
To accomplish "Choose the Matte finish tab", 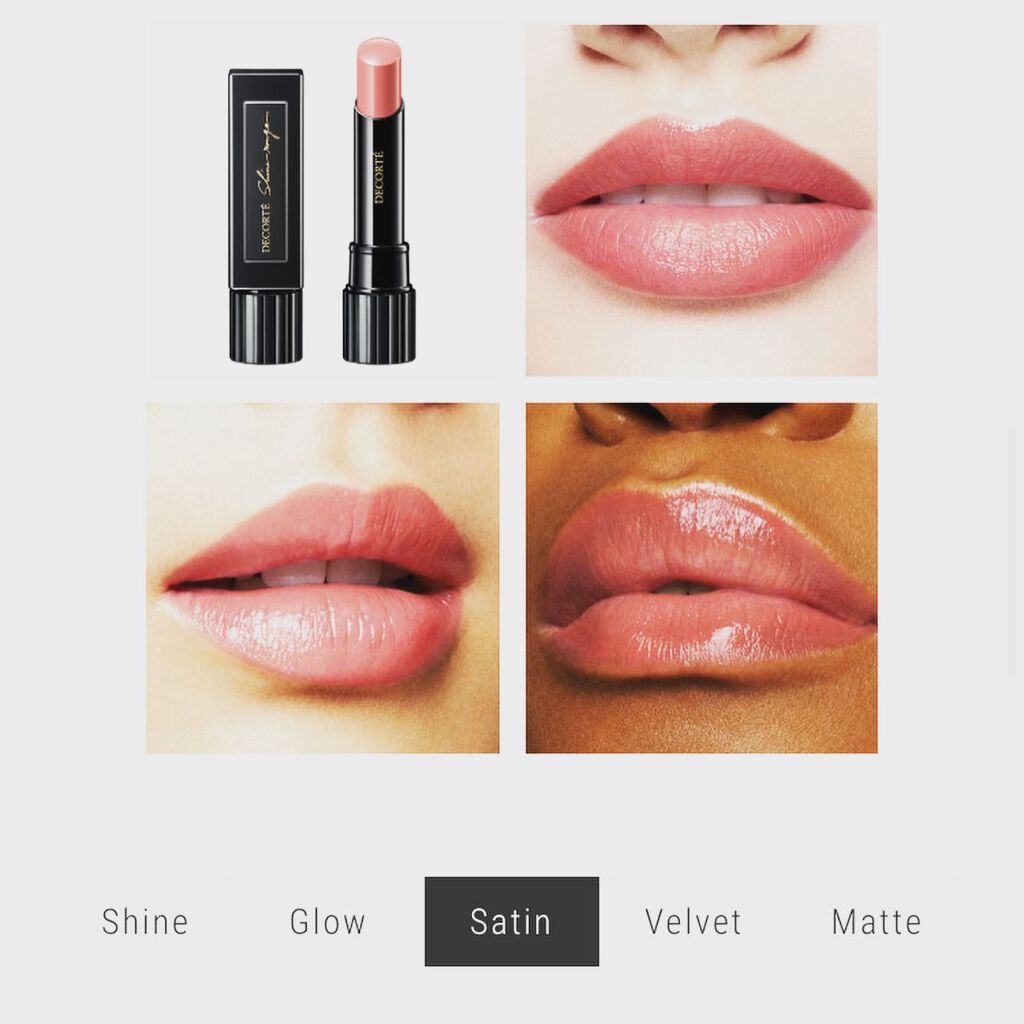I will pos(876,921).
